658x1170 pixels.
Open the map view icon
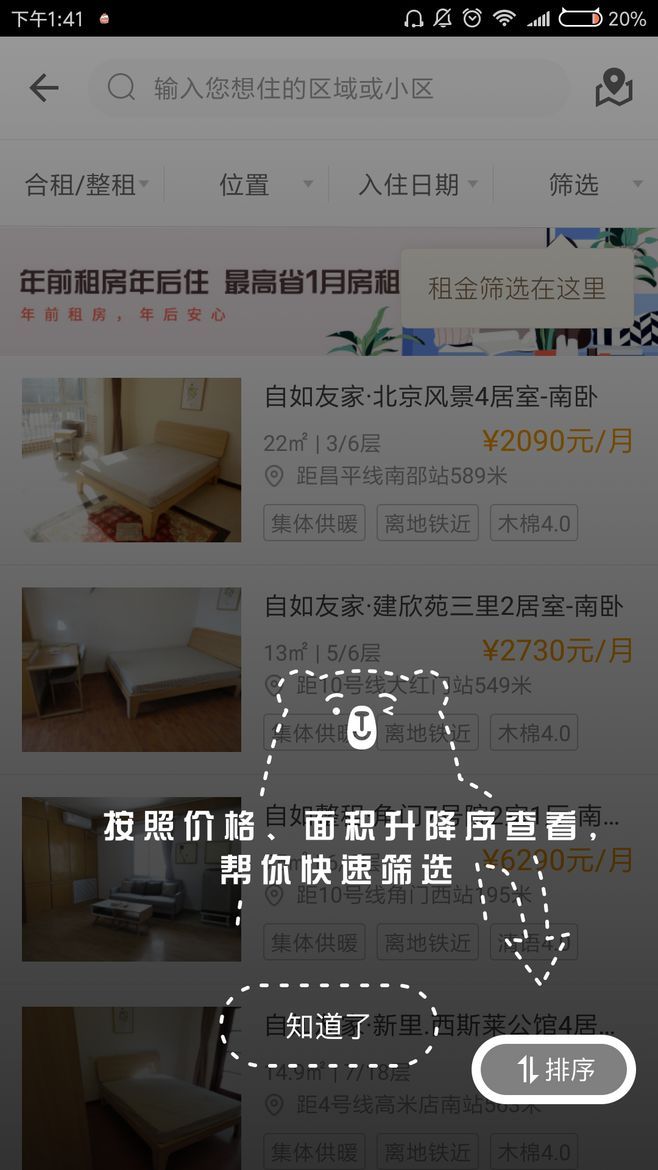point(614,88)
